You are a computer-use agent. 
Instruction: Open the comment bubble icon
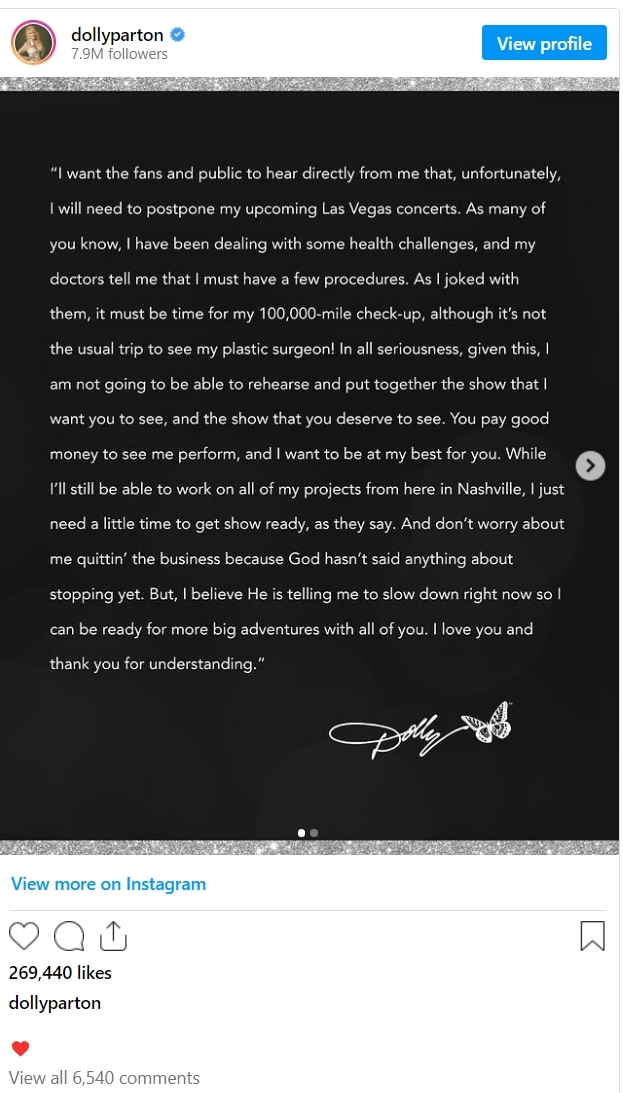pos(69,936)
